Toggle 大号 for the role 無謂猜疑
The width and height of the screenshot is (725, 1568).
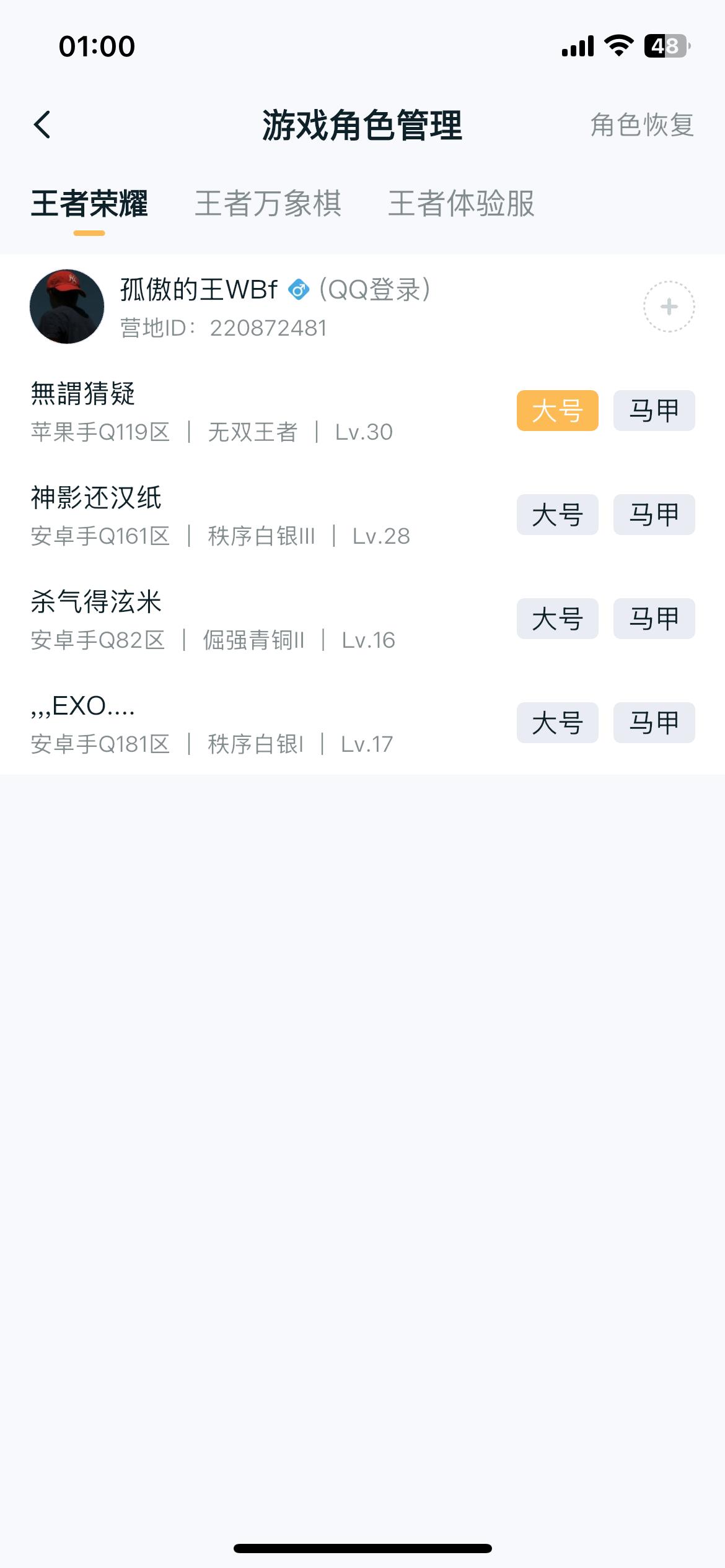pyautogui.click(x=556, y=410)
